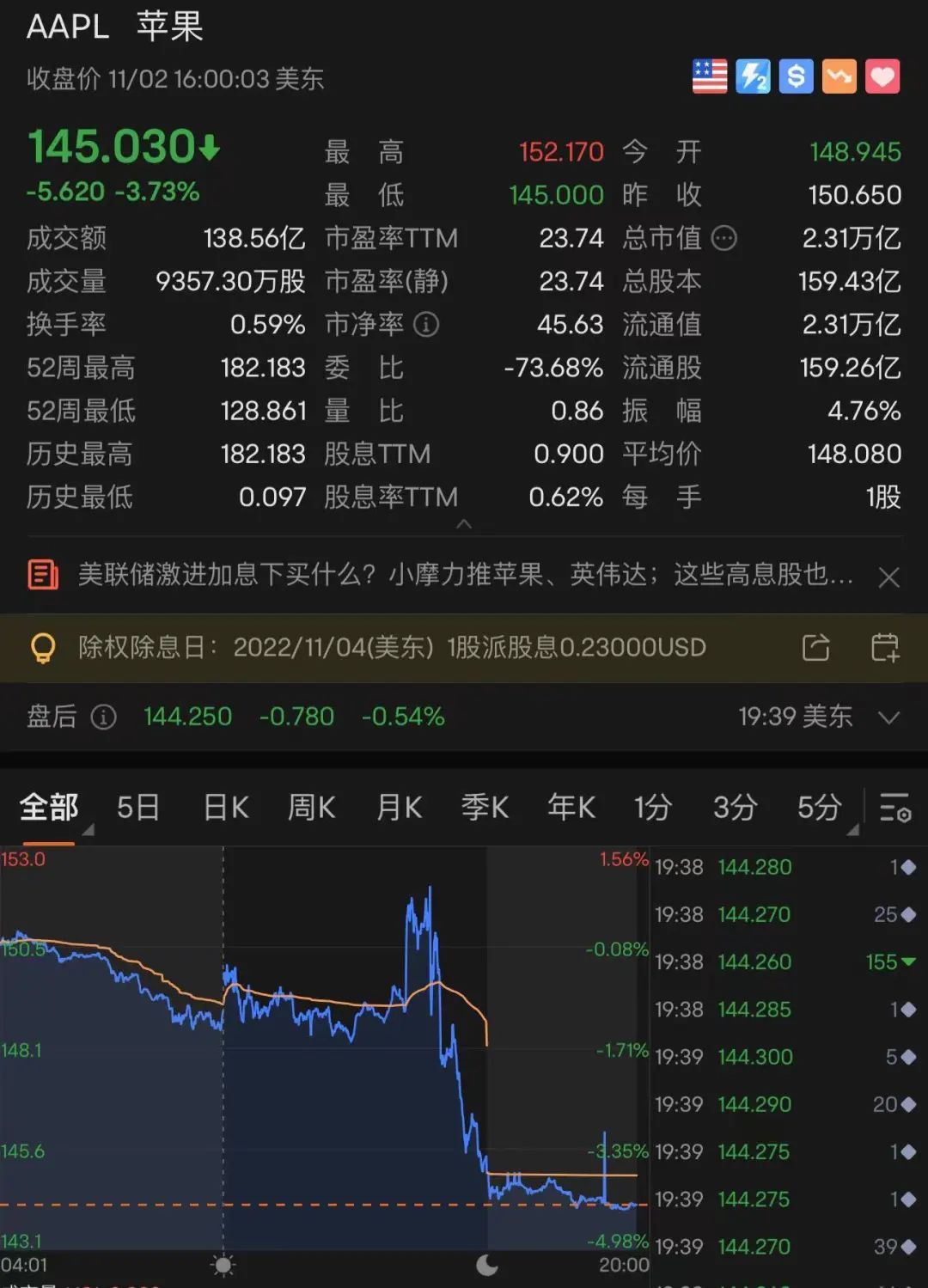Switch to 季K chart

[485, 808]
